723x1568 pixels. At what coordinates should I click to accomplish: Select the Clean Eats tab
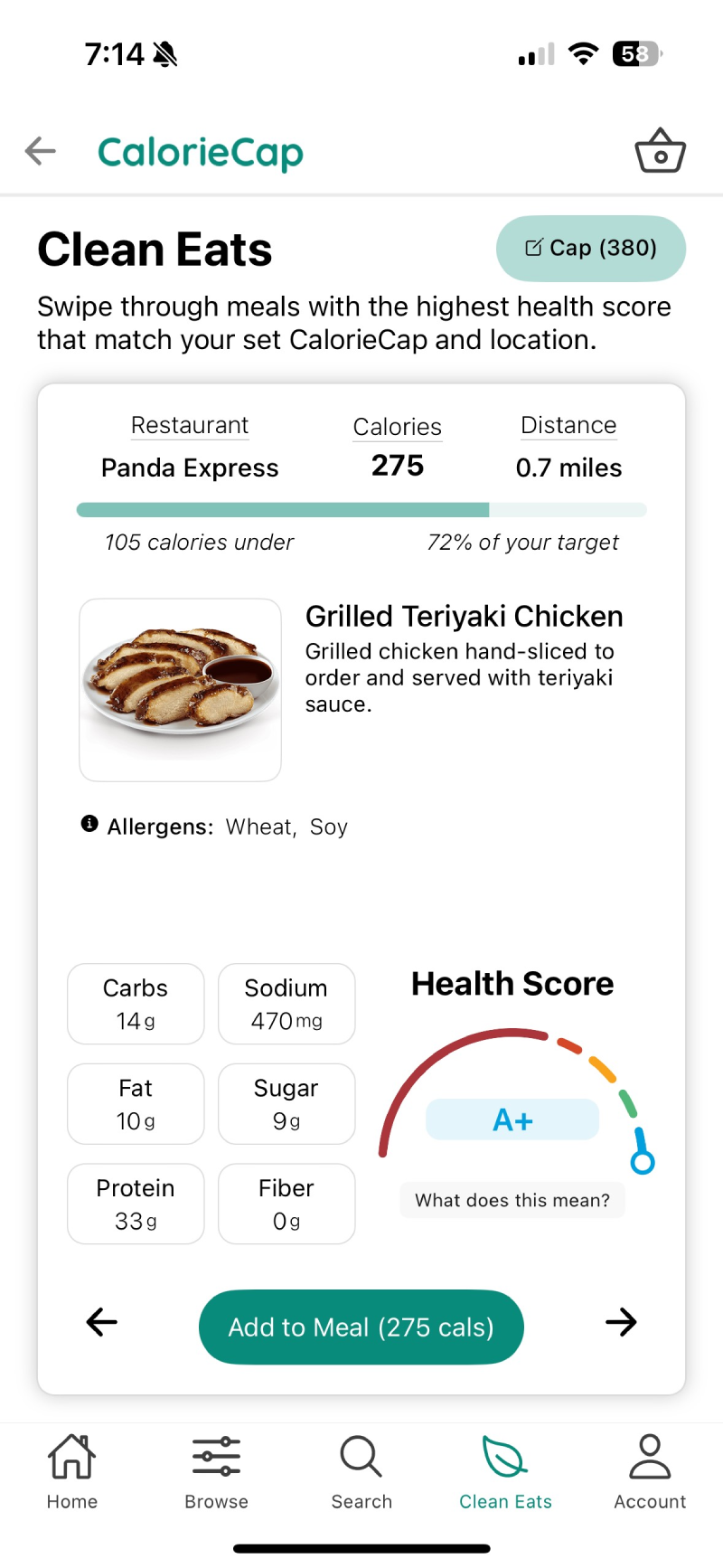coord(505,1471)
